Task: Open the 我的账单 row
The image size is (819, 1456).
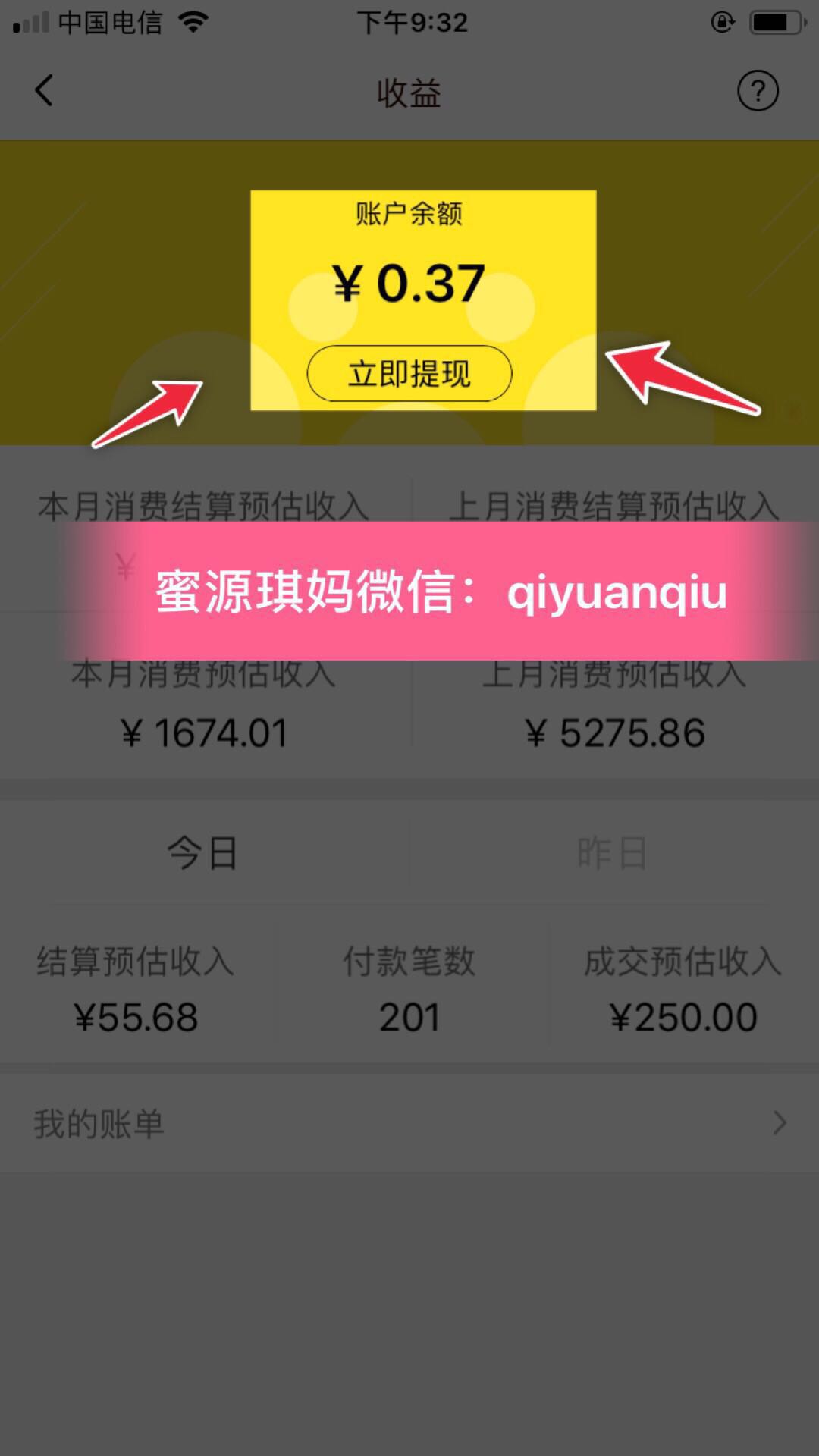Action: (409, 1123)
